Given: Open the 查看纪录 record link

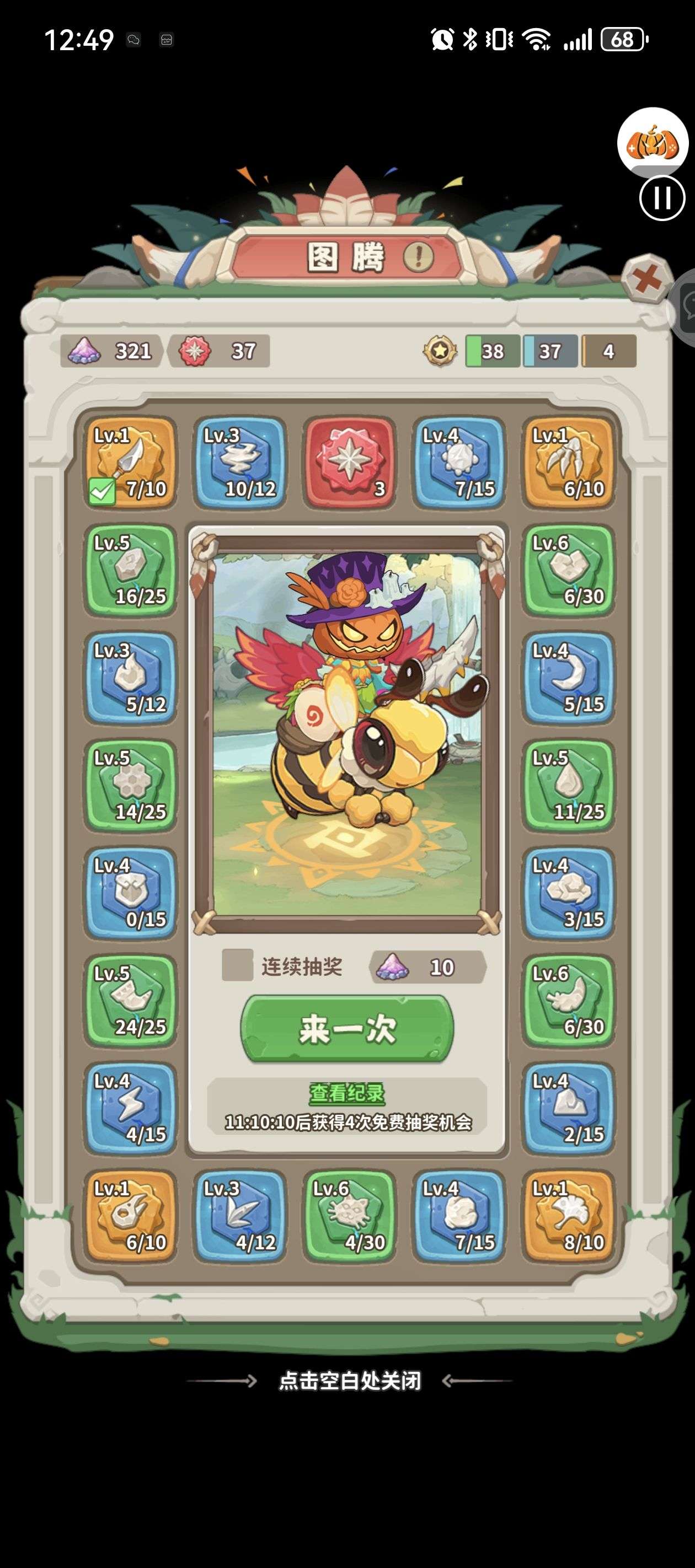Looking at the screenshot, I should tap(347, 1093).
